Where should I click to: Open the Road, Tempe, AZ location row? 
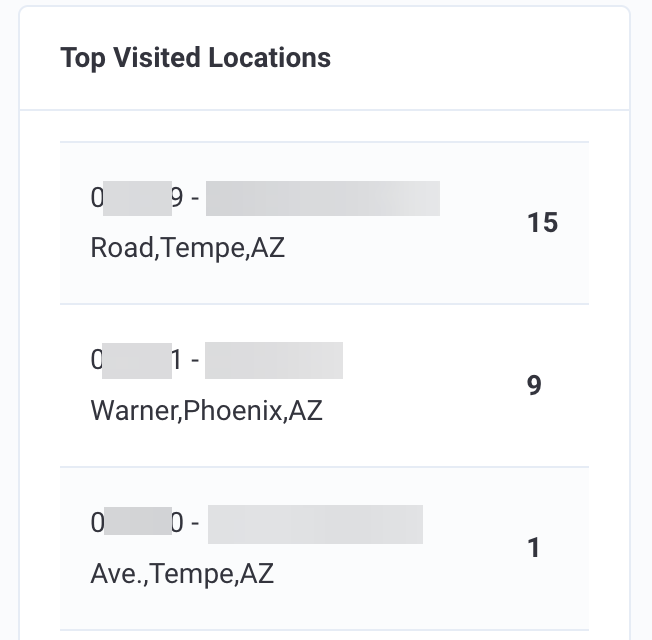coord(324,223)
